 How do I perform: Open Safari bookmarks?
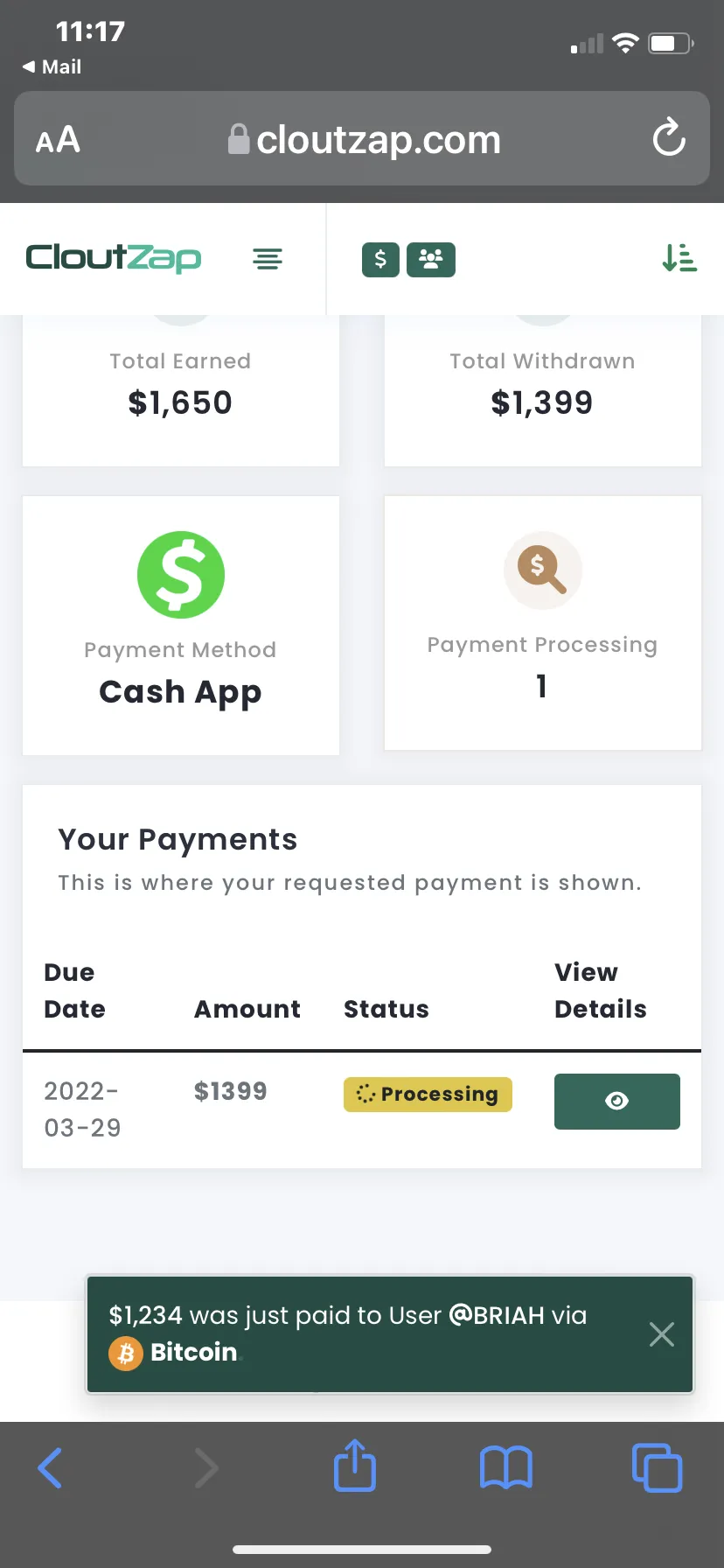coord(506,1467)
